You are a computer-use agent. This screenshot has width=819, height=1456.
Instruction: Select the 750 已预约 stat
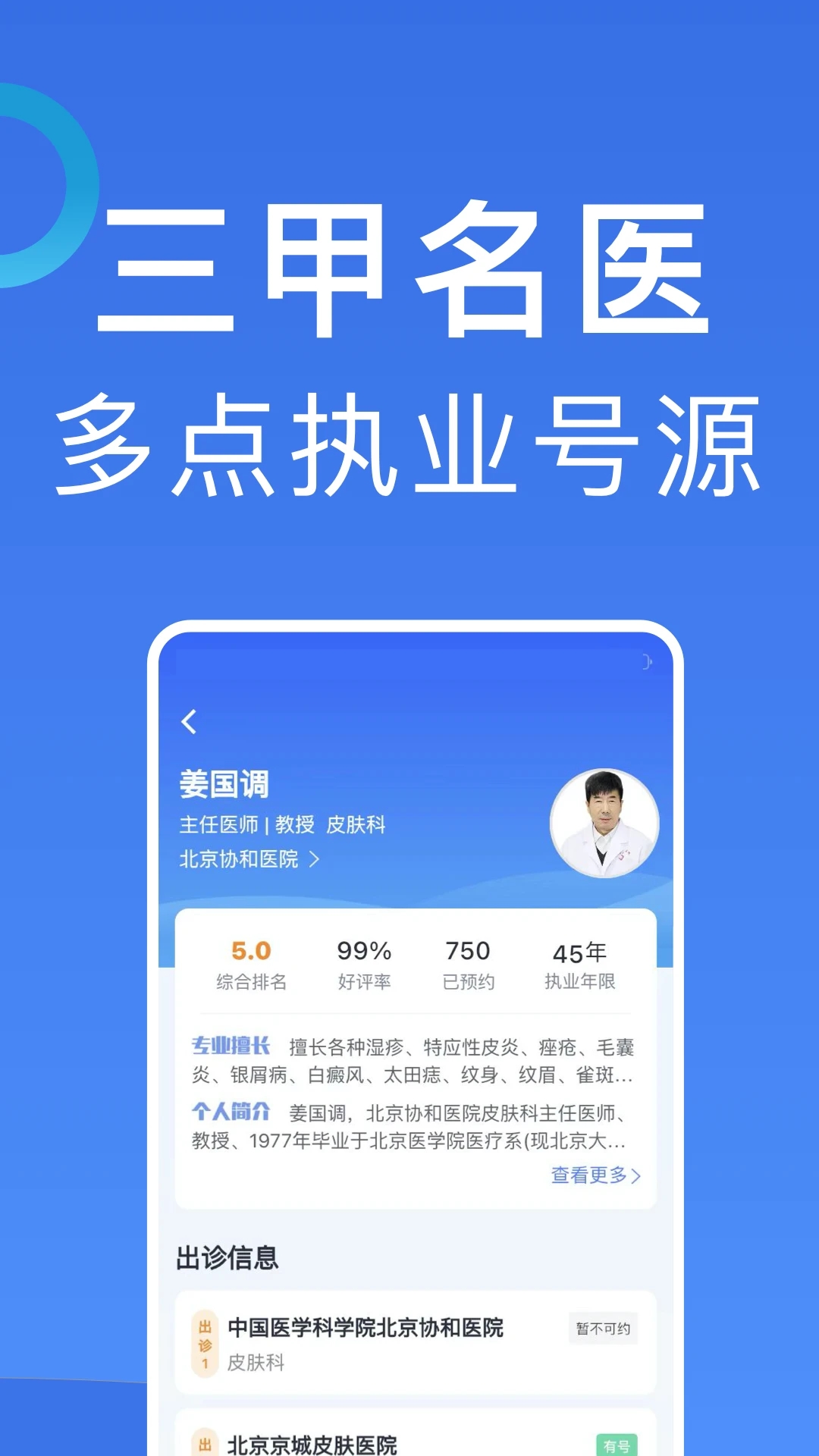tap(469, 962)
